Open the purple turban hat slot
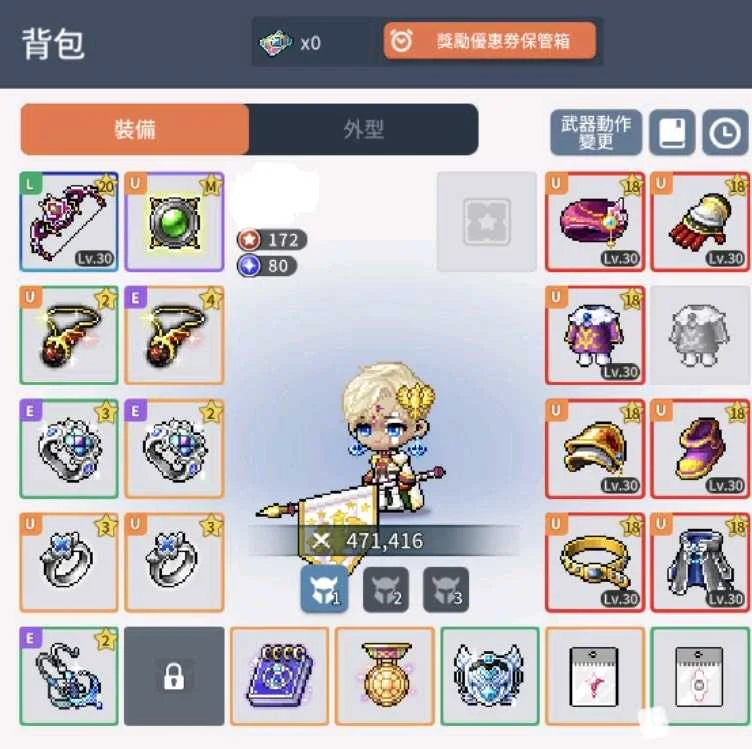This screenshot has height=749, width=752. tap(595, 222)
